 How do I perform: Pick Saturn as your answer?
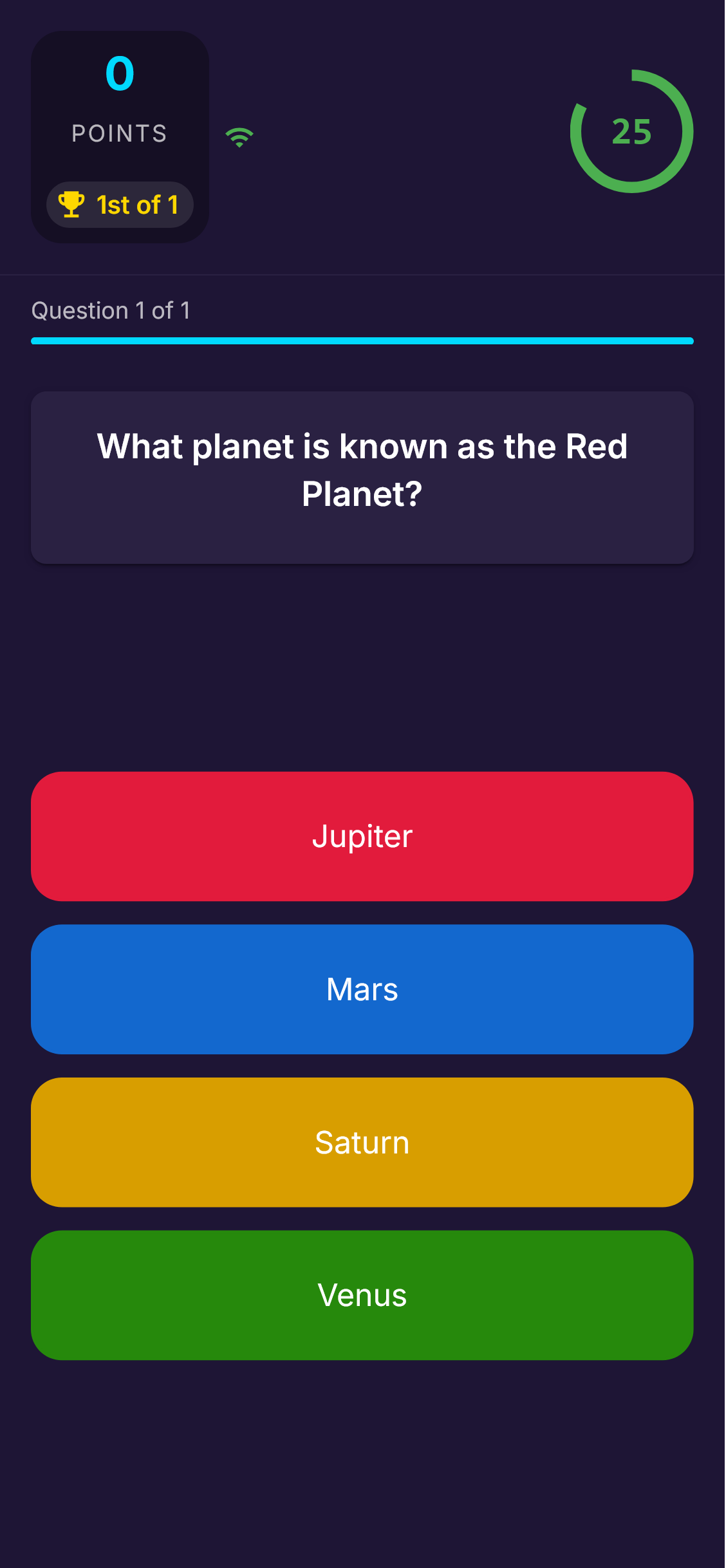362,1143
